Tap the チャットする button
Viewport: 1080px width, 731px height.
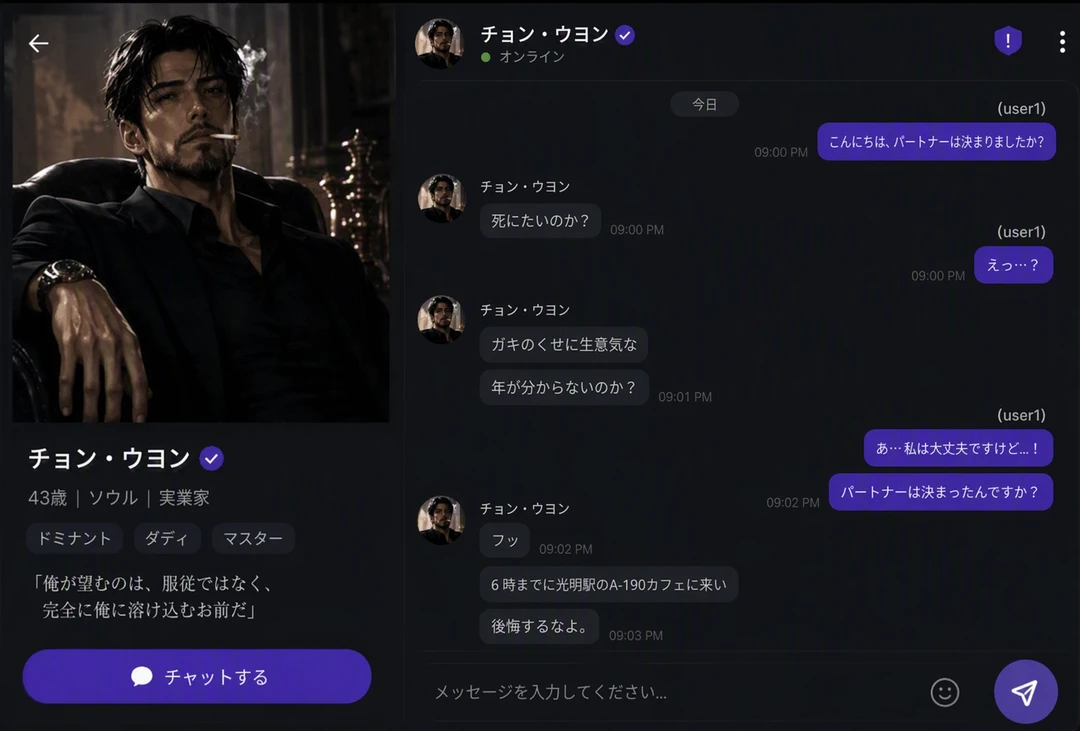[197, 677]
